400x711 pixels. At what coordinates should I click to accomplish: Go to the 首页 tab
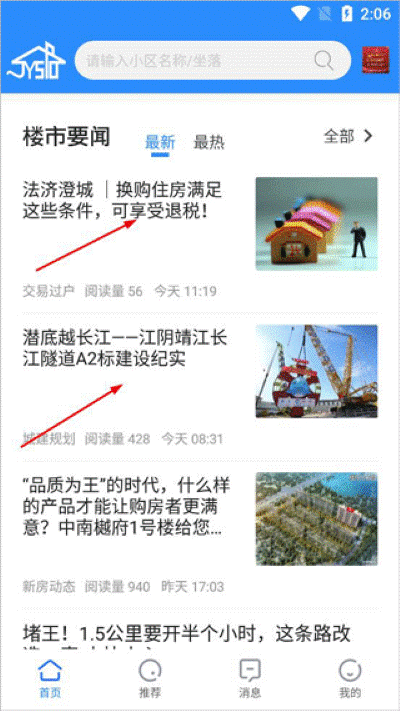click(50, 679)
